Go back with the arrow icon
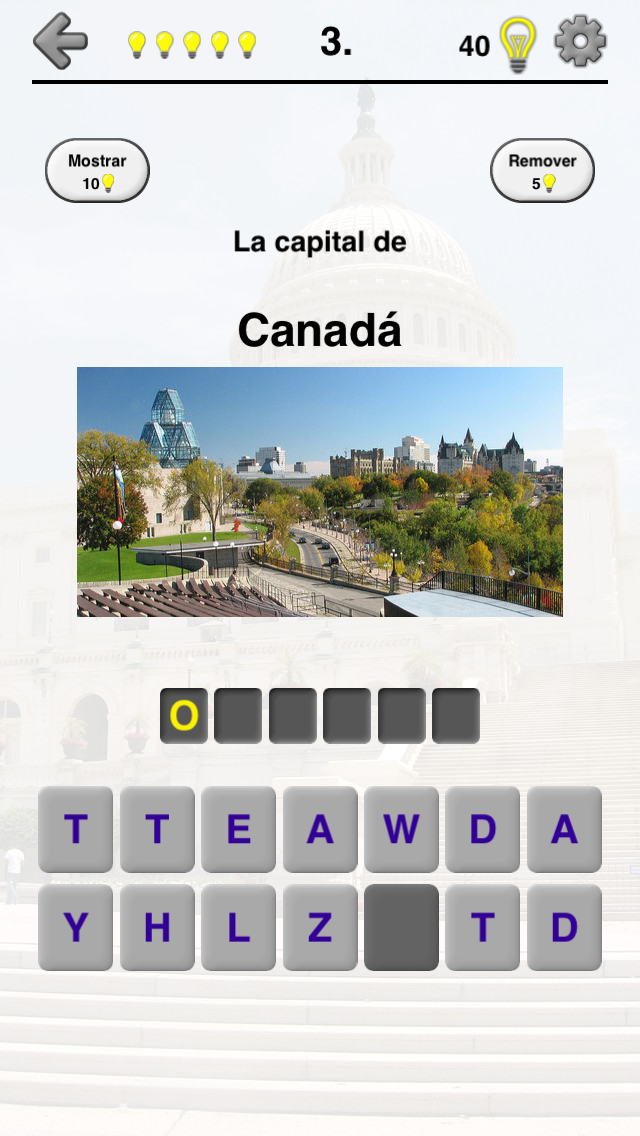 pos(60,41)
